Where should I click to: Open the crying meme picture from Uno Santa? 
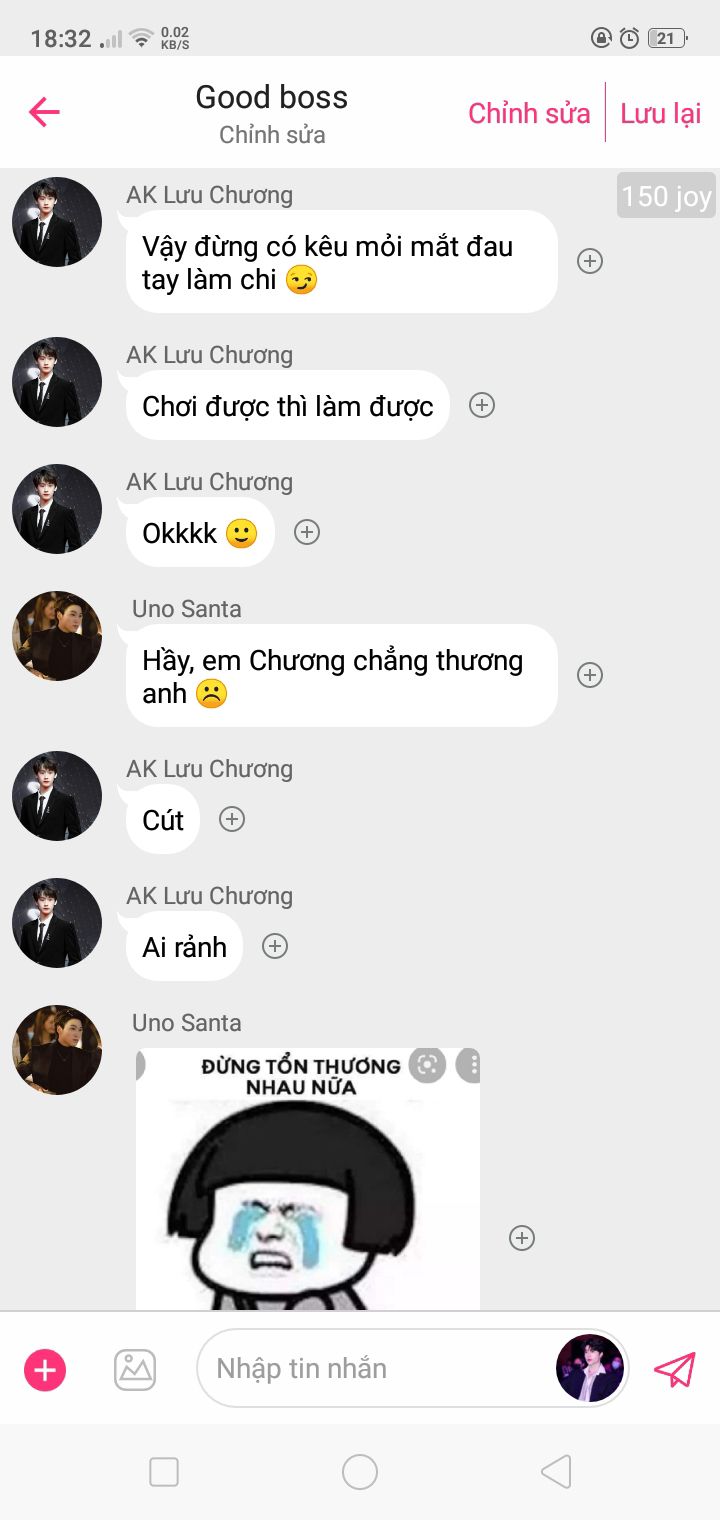308,1178
